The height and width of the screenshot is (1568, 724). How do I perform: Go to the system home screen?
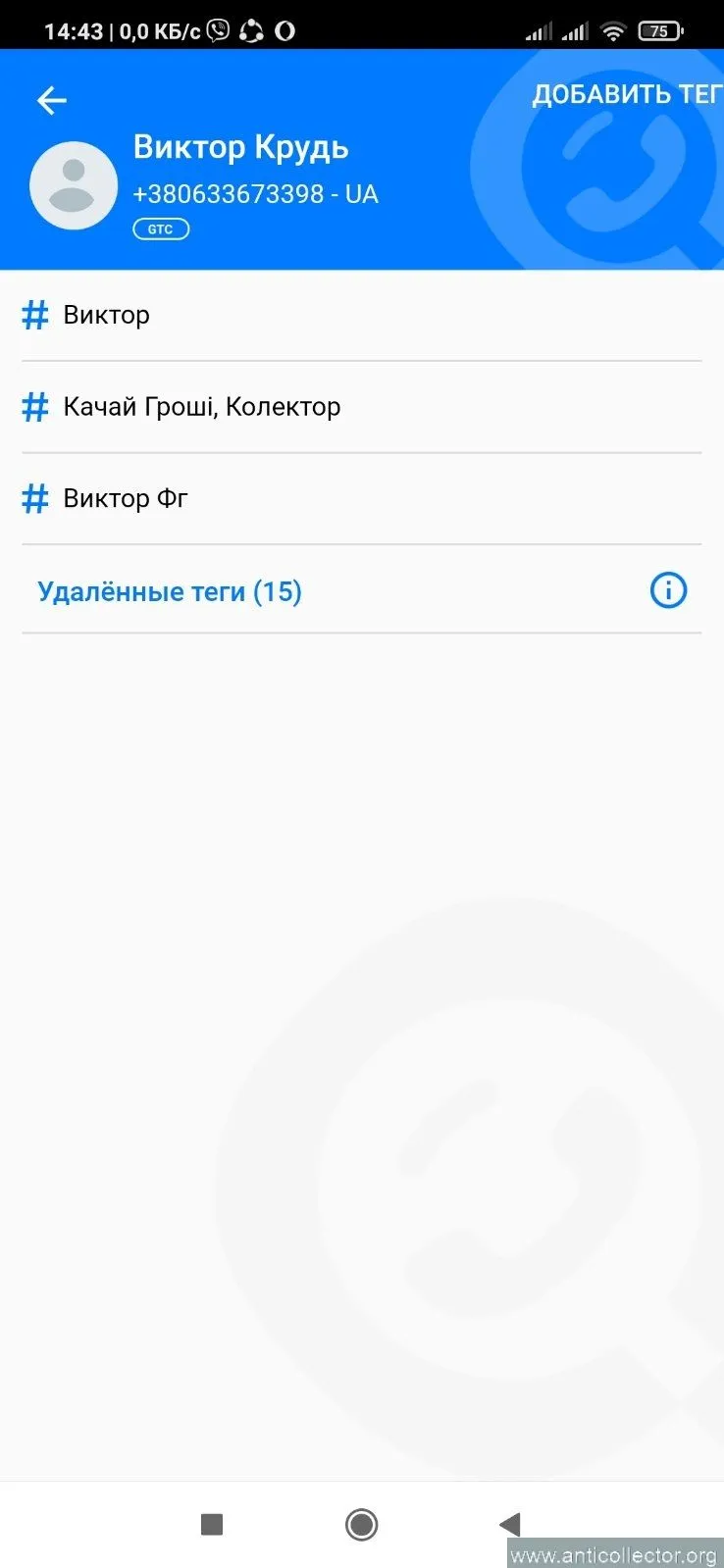pyautogui.click(x=361, y=1524)
